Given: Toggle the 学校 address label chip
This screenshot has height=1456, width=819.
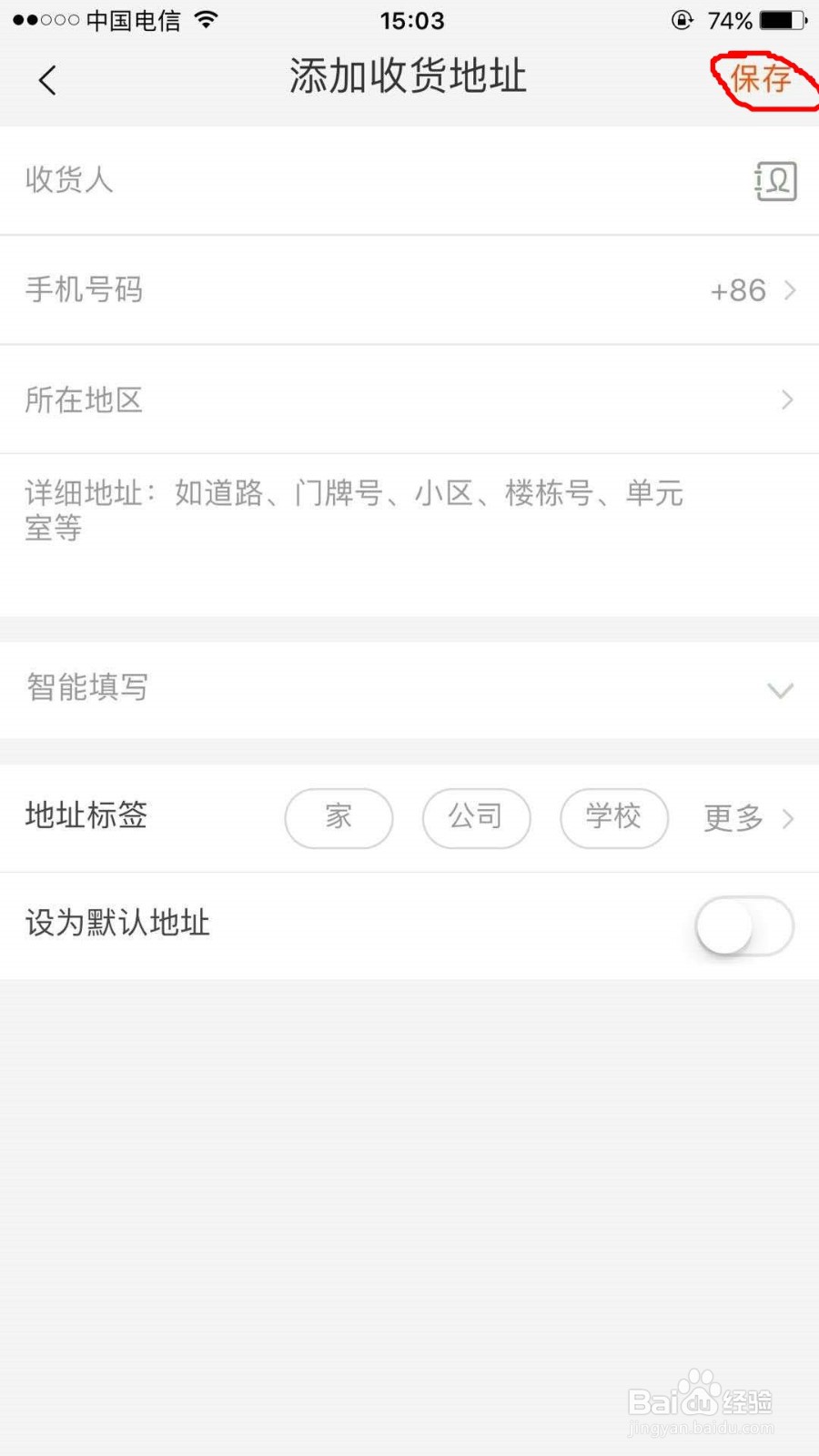Looking at the screenshot, I should (x=614, y=818).
